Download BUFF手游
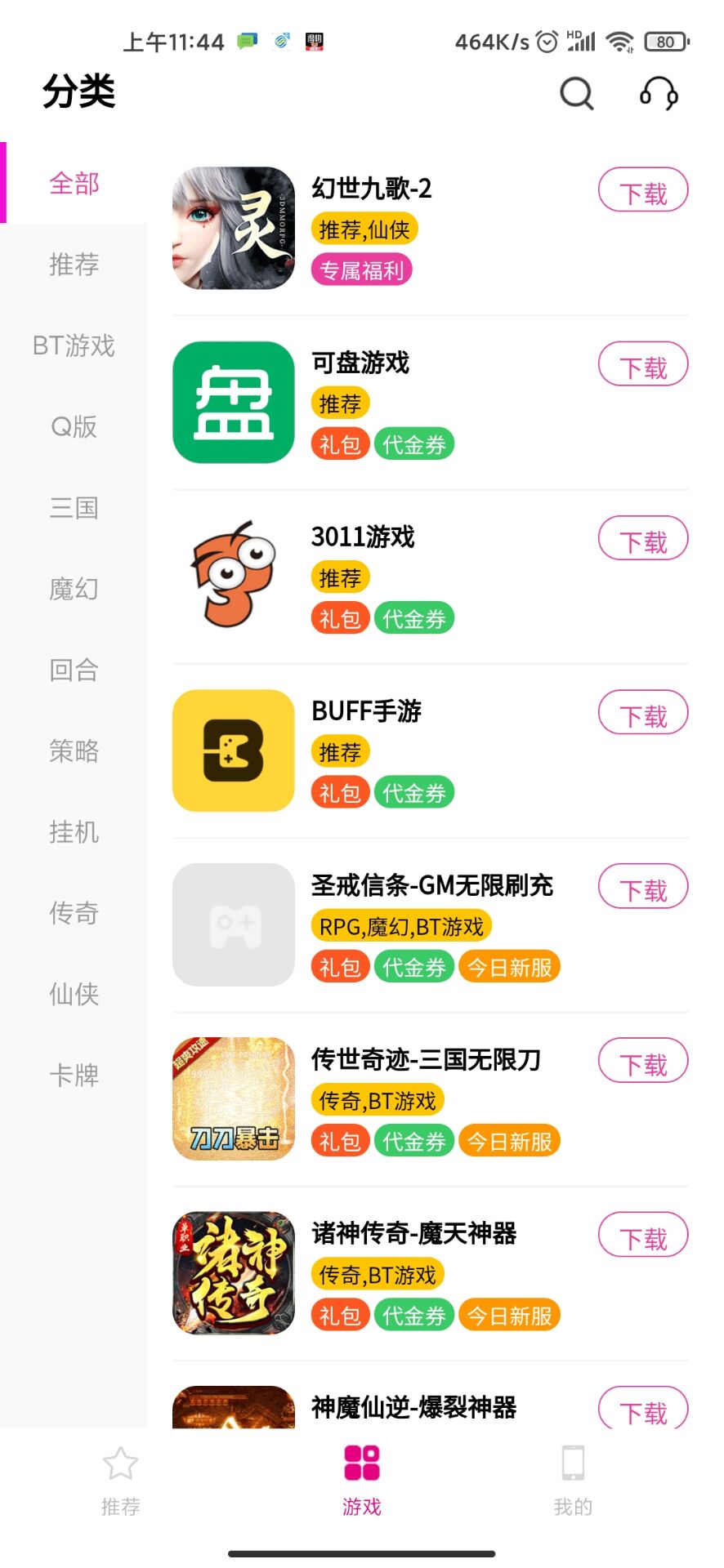 coord(643,714)
